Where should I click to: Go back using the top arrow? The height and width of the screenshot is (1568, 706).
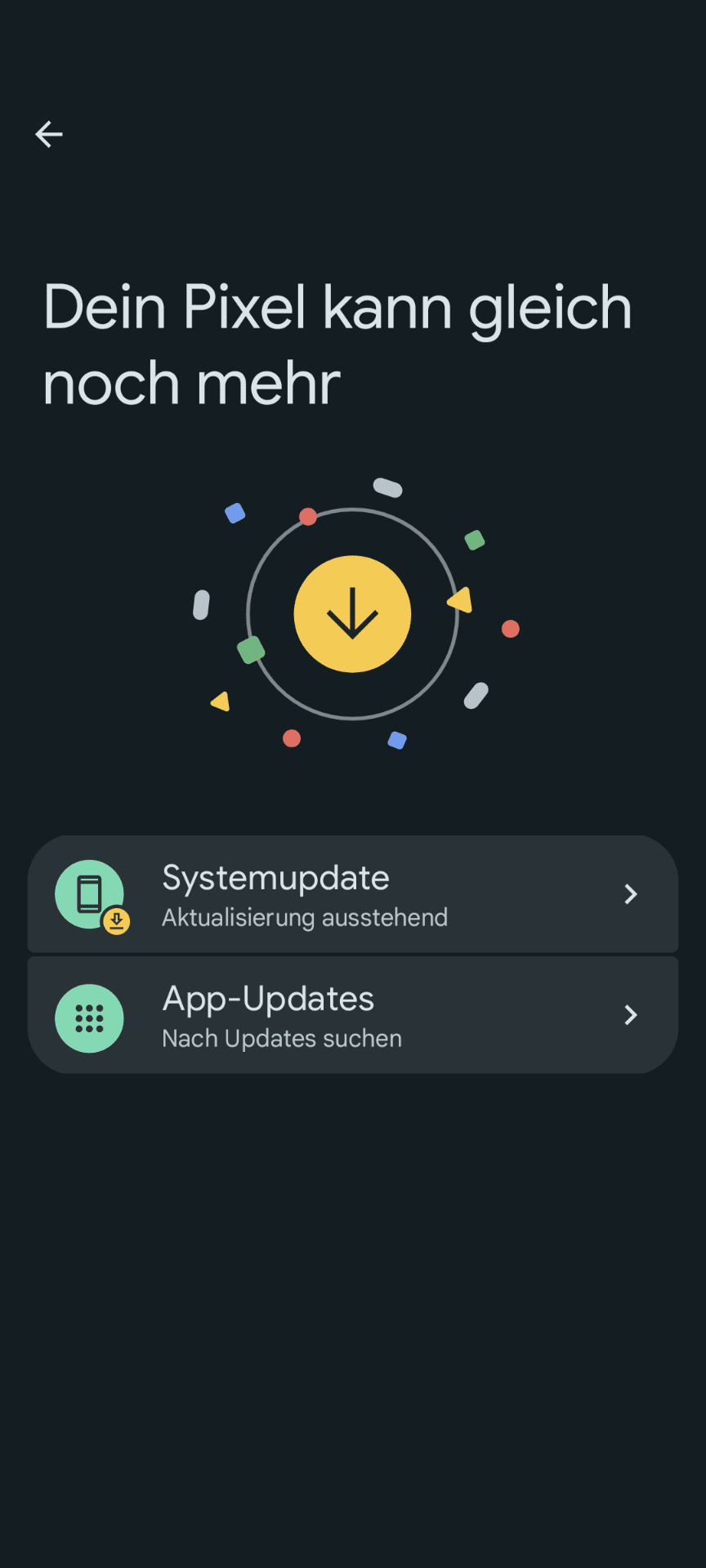pyautogui.click(x=49, y=135)
